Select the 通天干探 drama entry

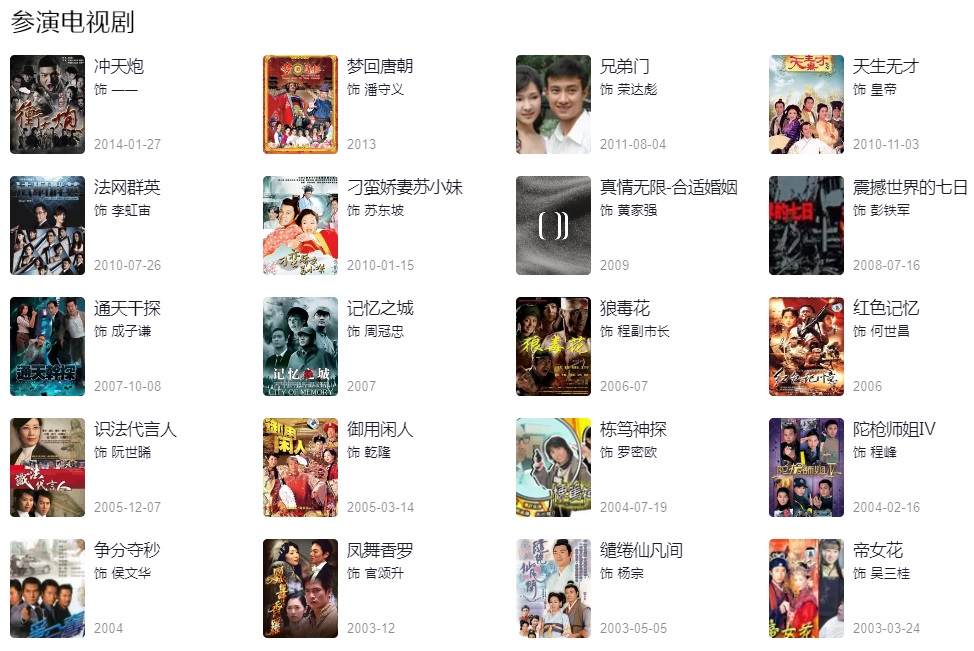tap(127, 309)
